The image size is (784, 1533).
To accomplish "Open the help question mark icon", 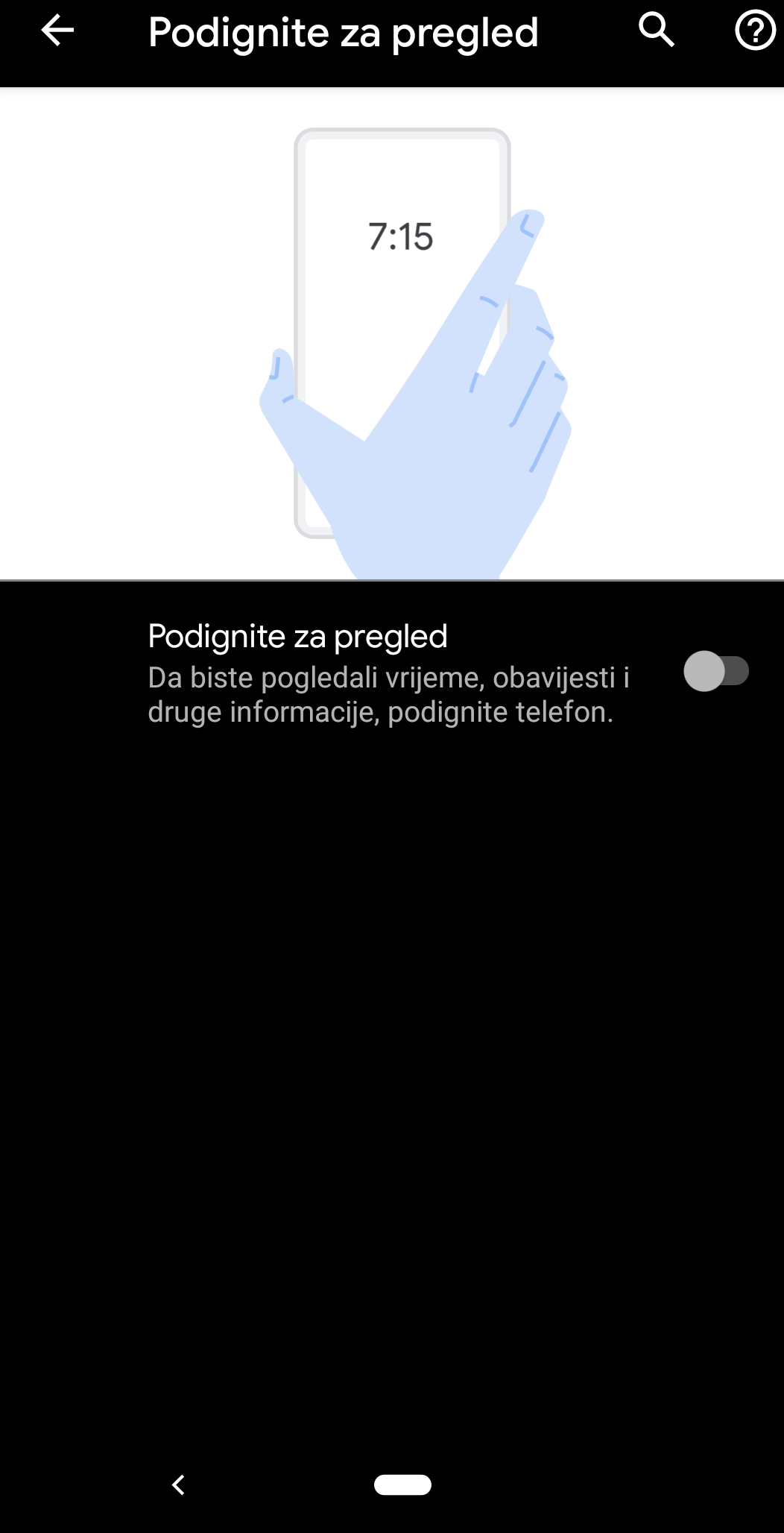I will point(754,31).
